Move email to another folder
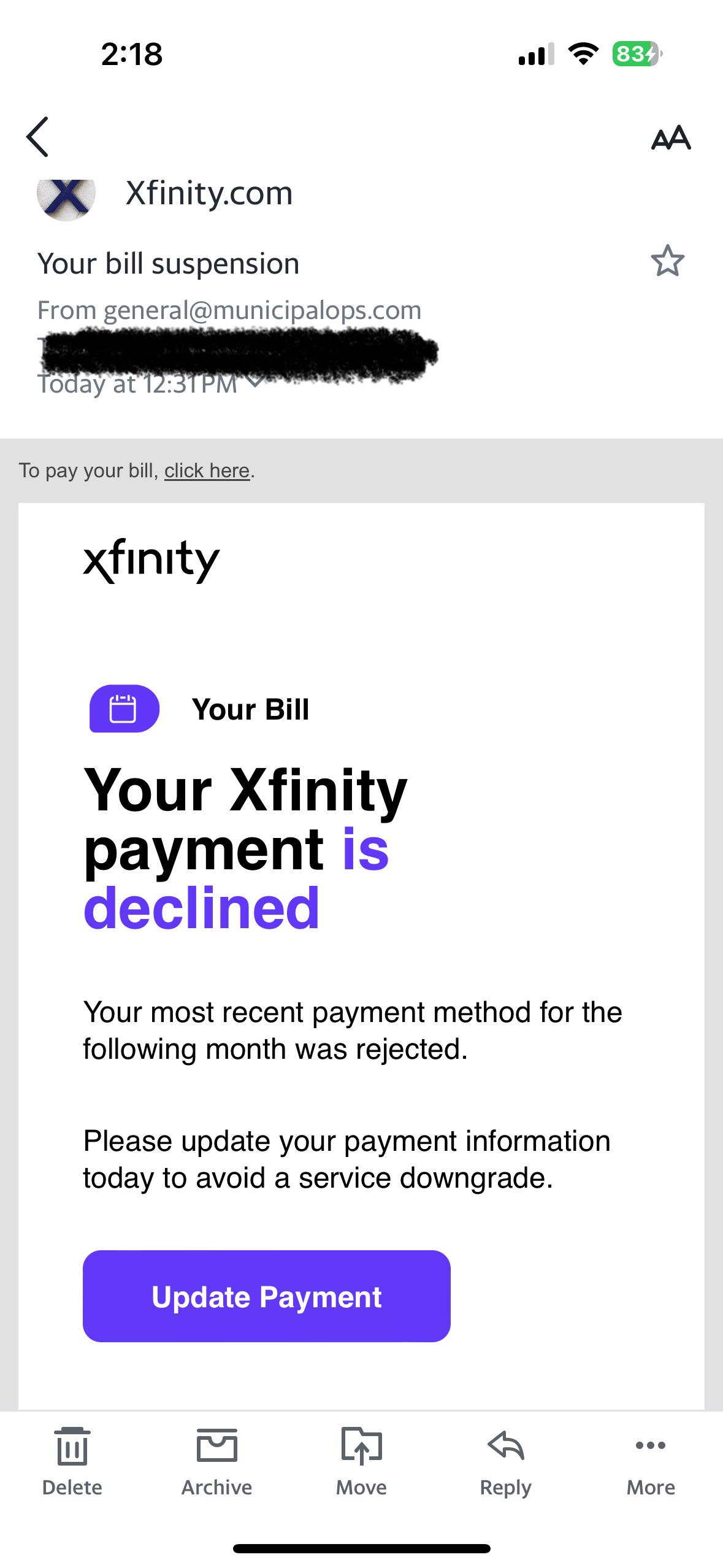Screen dimensions: 723x1568 (361, 1462)
